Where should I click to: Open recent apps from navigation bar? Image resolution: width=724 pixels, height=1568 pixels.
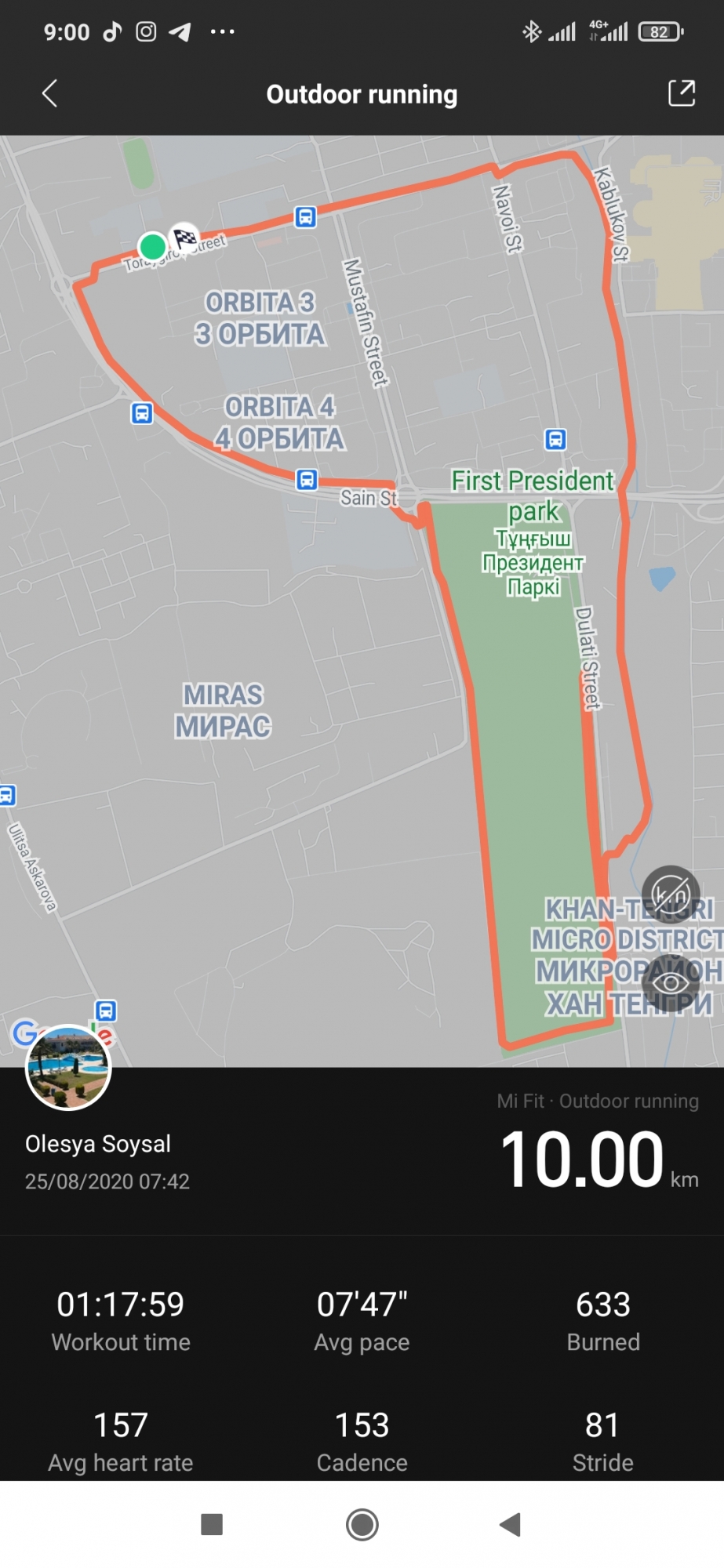[x=212, y=1525]
